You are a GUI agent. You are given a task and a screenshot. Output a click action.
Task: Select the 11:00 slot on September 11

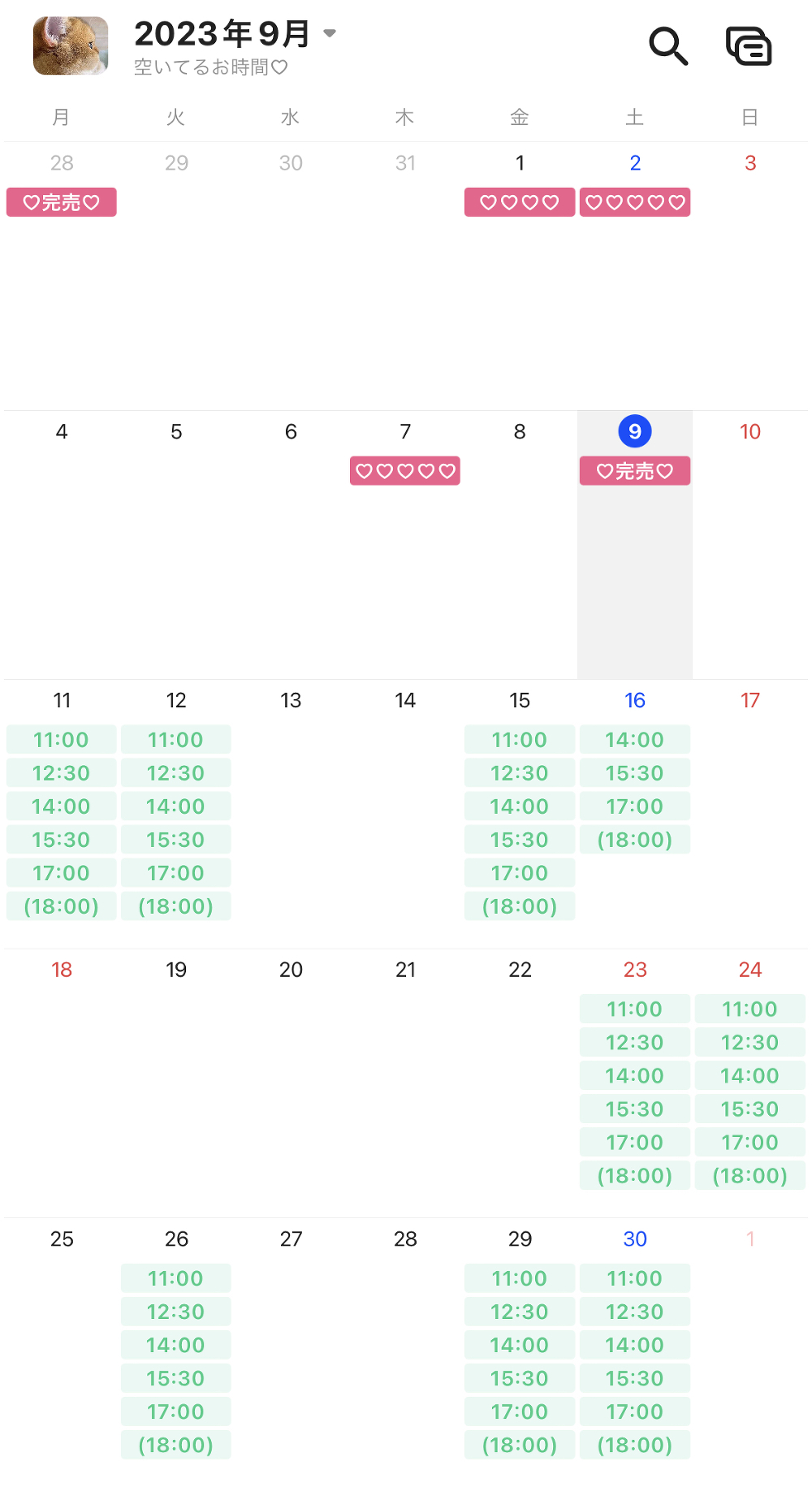tap(62, 740)
